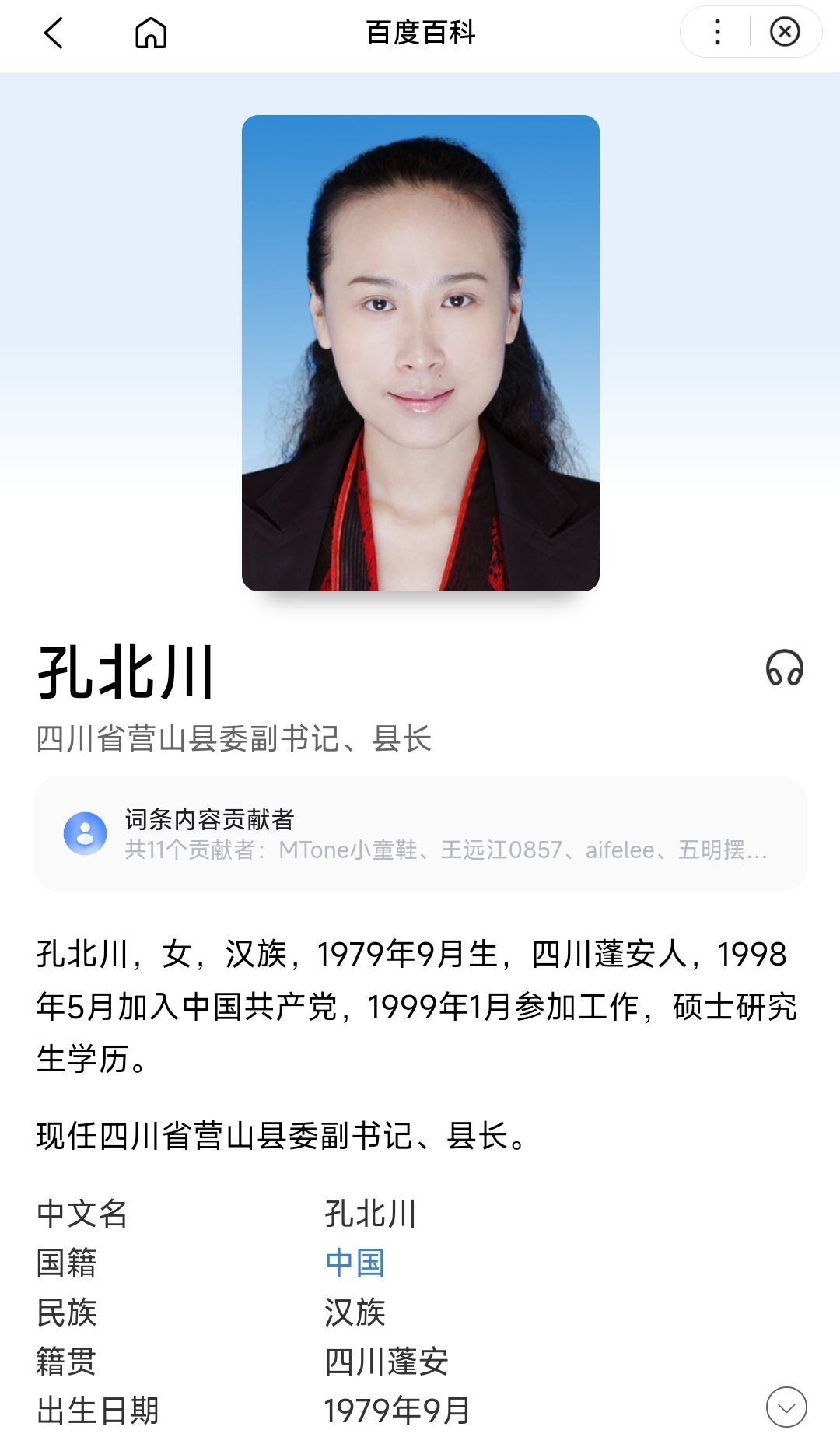This screenshot has width=840, height=1444.
Task: Close the Baidu Baike mini program
Action: click(784, 32)
